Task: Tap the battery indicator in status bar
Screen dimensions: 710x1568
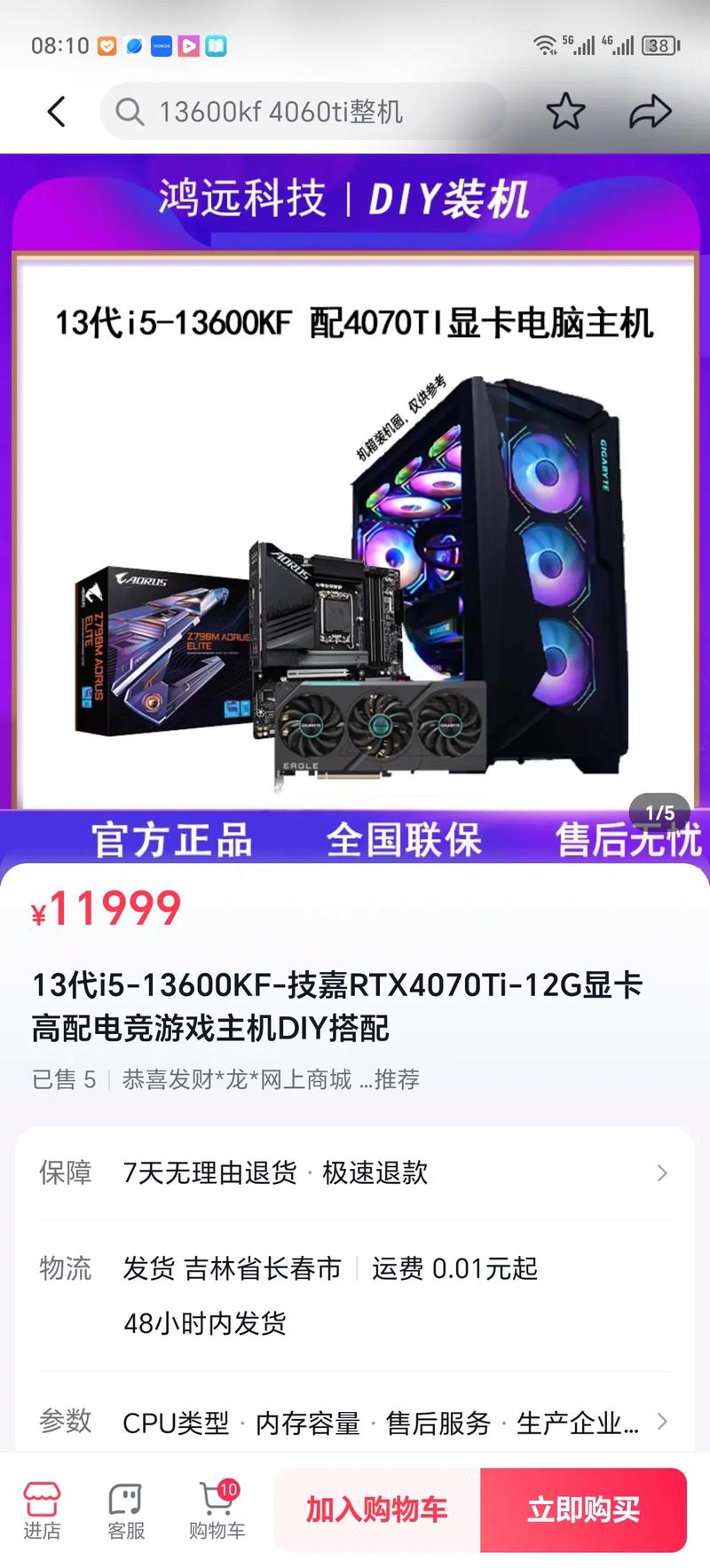Action: [657, 45]
